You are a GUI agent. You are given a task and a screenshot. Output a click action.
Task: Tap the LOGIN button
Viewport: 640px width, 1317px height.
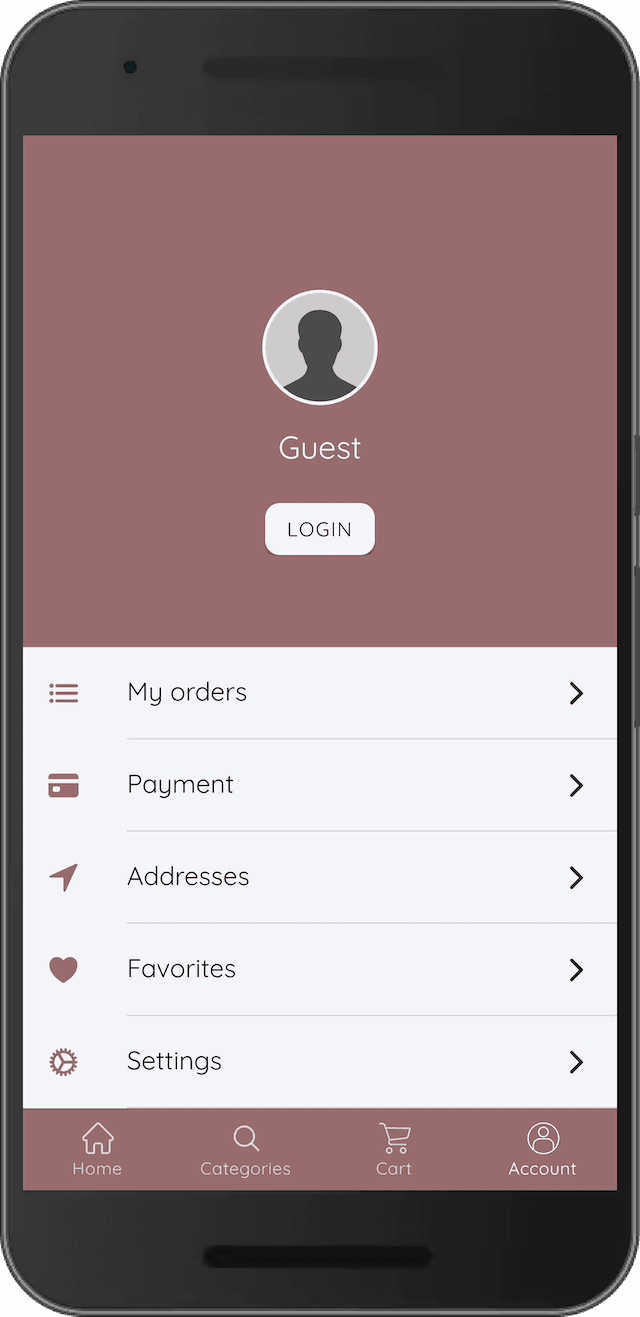pyautogui.click(x=320, y=529)
